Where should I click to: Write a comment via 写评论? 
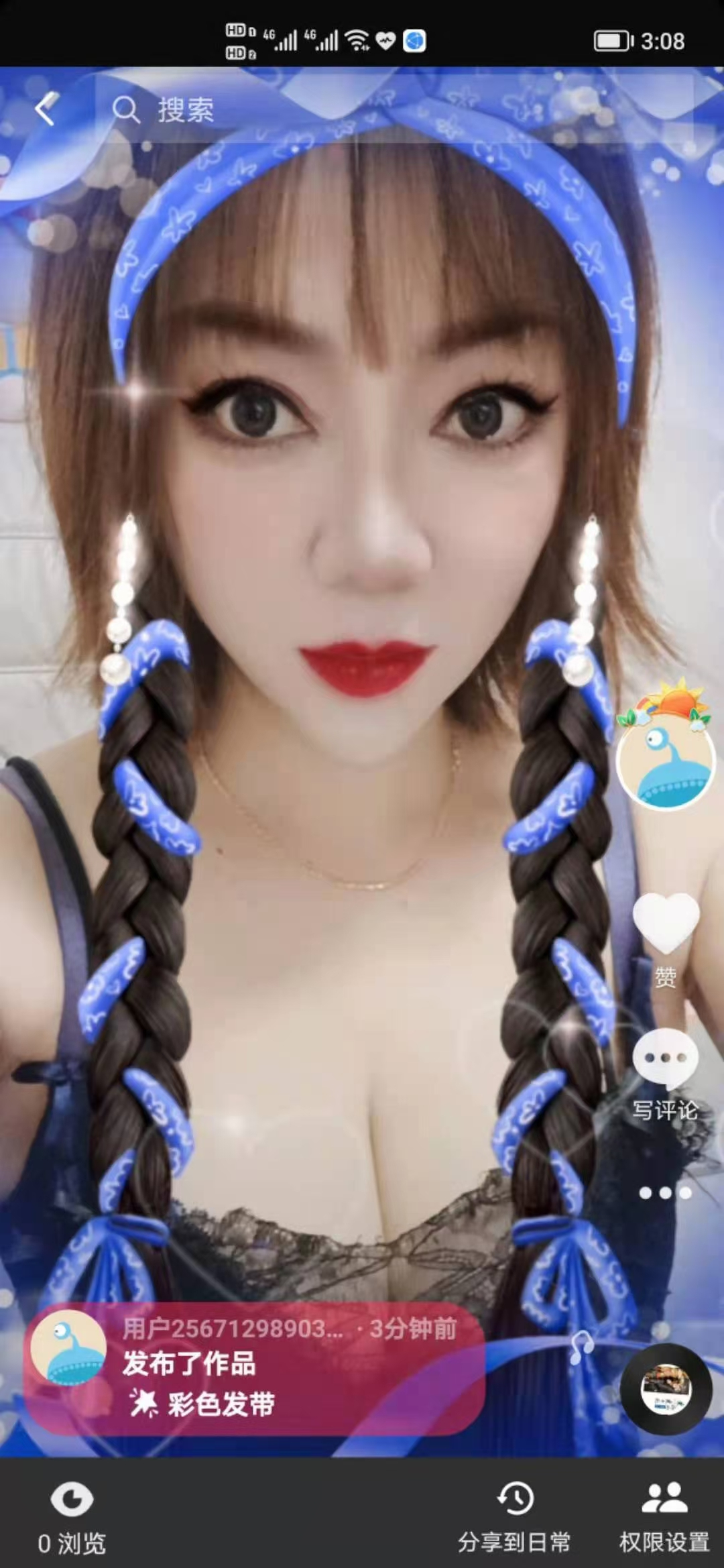[666, 1061]
